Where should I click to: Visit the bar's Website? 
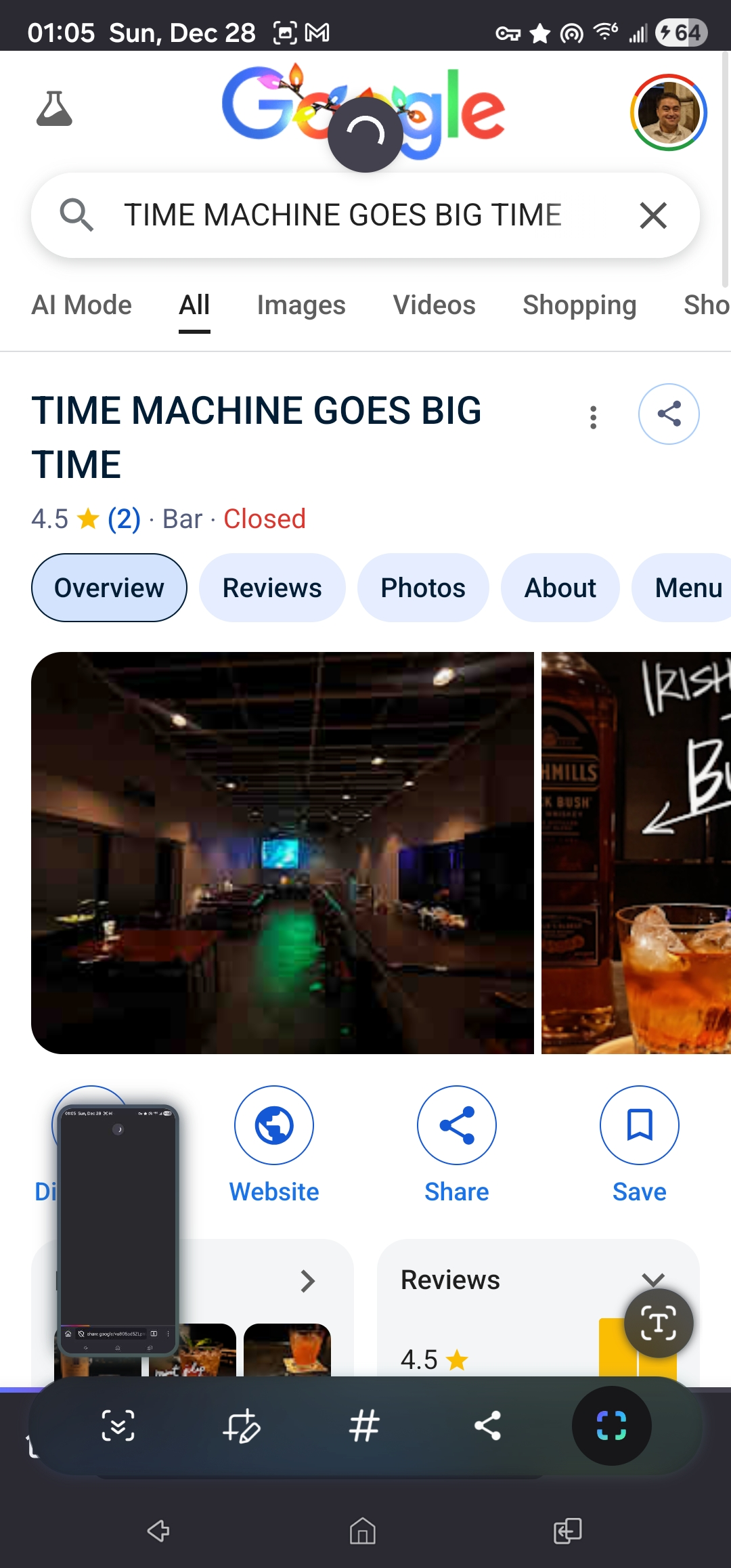tap(274, 1146)
